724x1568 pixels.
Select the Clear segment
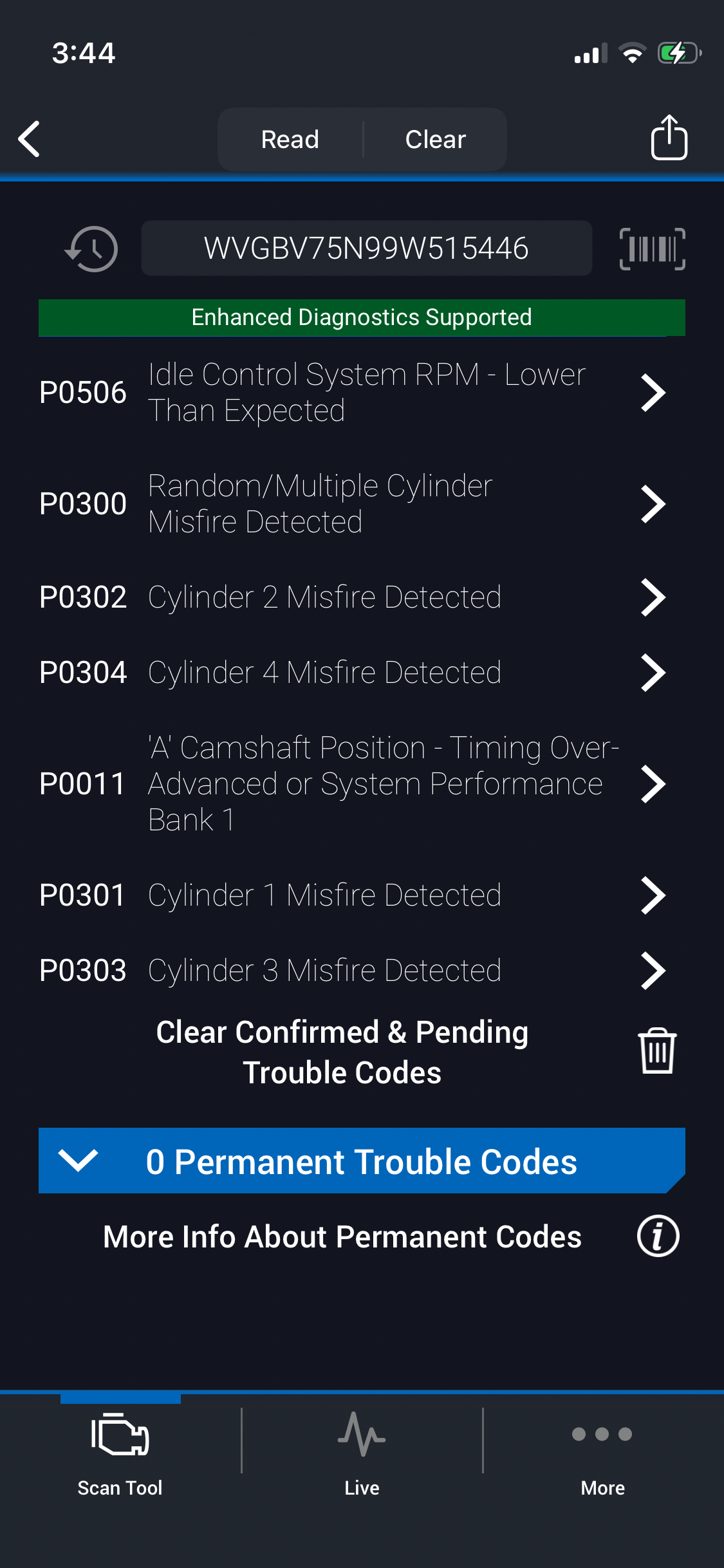[x=435, y=139]
